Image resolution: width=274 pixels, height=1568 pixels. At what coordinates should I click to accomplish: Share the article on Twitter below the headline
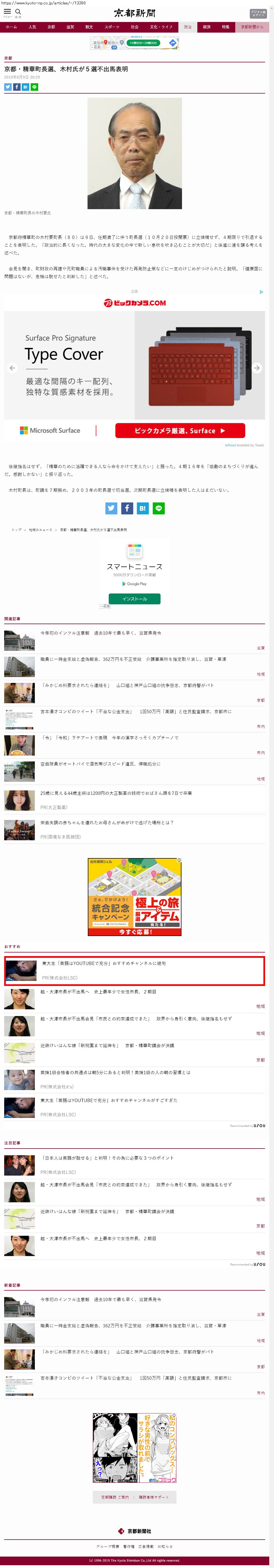tap(8, 87)
